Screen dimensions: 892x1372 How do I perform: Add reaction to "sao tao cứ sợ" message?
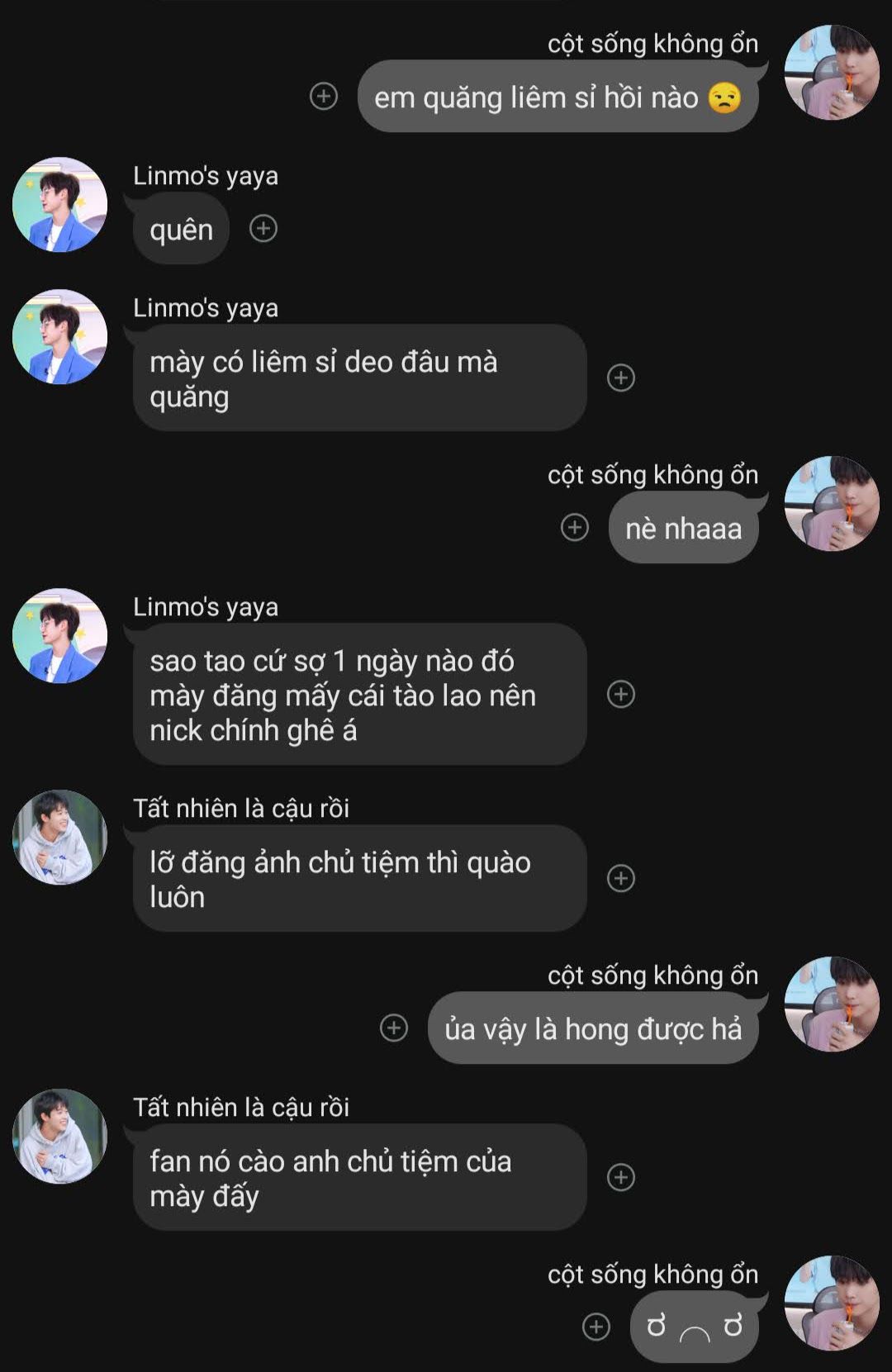click(x=621, y=694)
